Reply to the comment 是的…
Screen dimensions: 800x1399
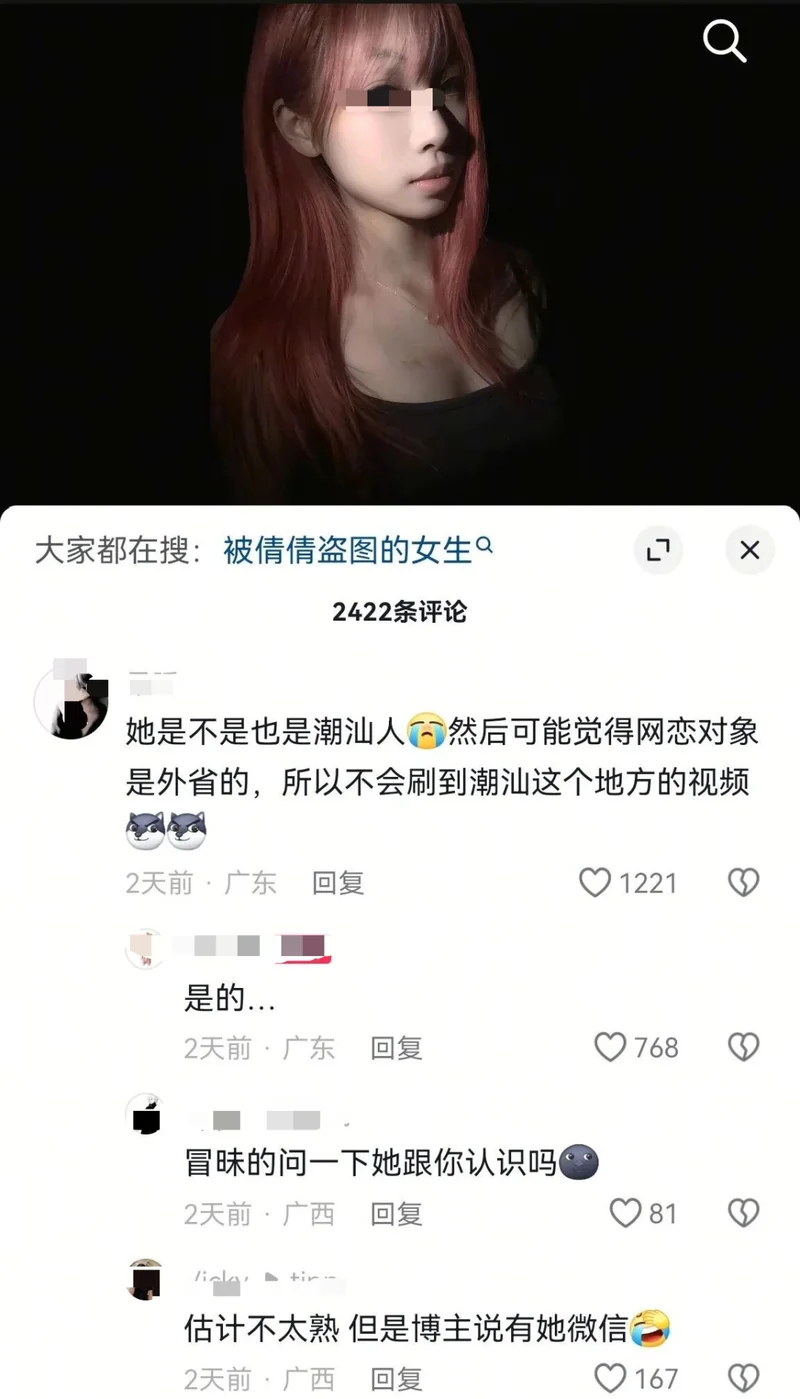tap(396, 1048)
